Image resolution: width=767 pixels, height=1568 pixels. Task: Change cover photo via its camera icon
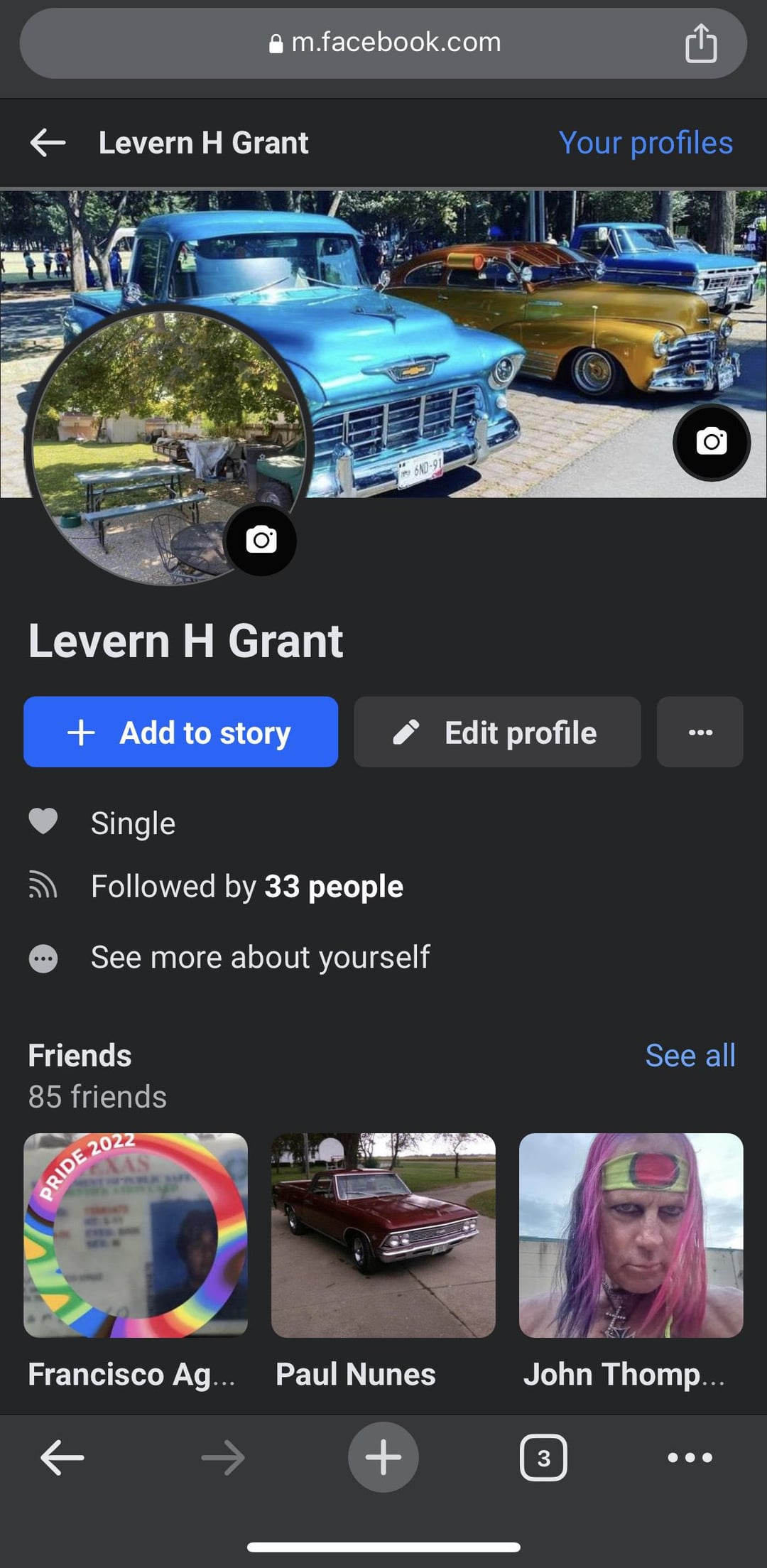click(712, 442)
